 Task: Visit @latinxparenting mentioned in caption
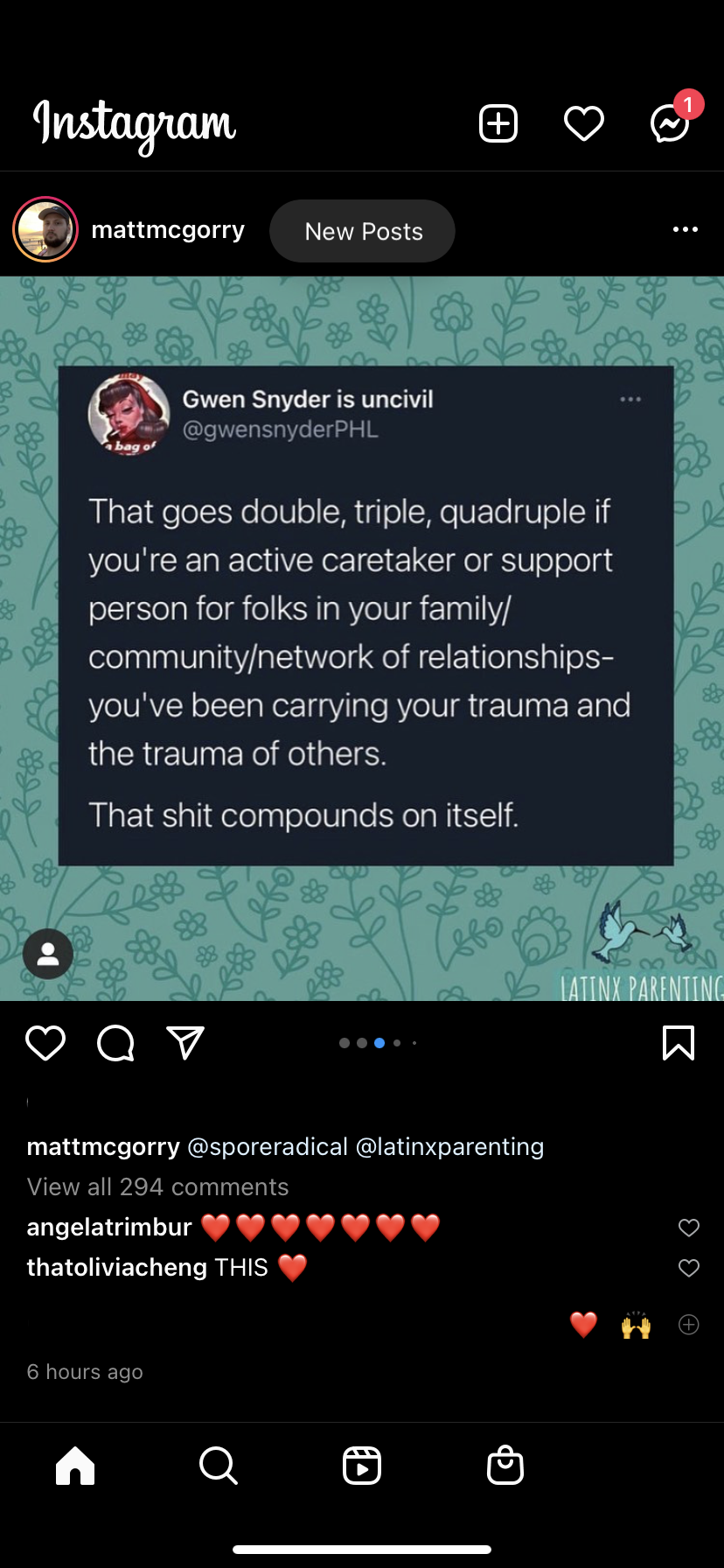coord(449,1146)
